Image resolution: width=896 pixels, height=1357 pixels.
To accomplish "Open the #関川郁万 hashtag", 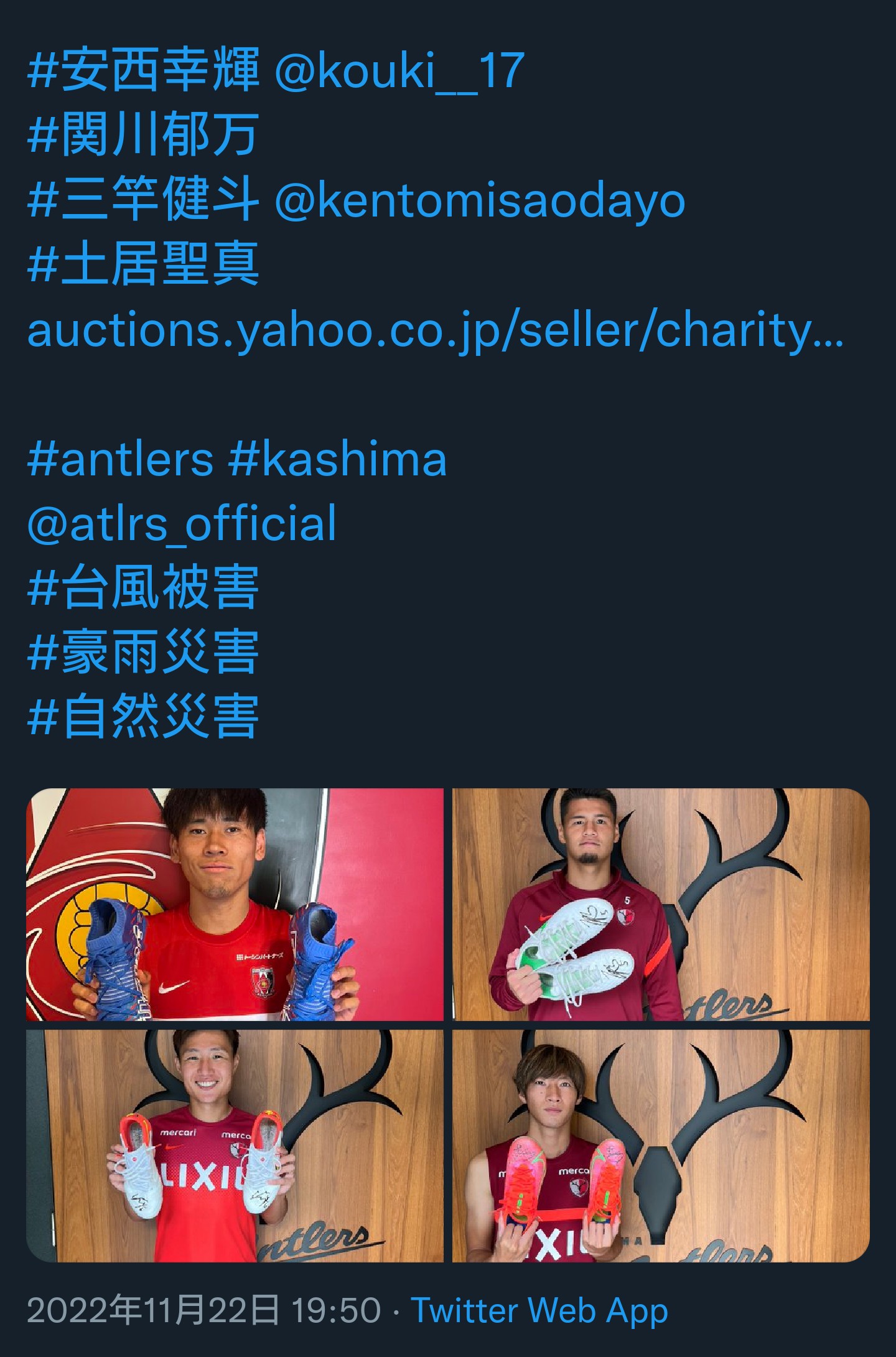I will (143, 134).
